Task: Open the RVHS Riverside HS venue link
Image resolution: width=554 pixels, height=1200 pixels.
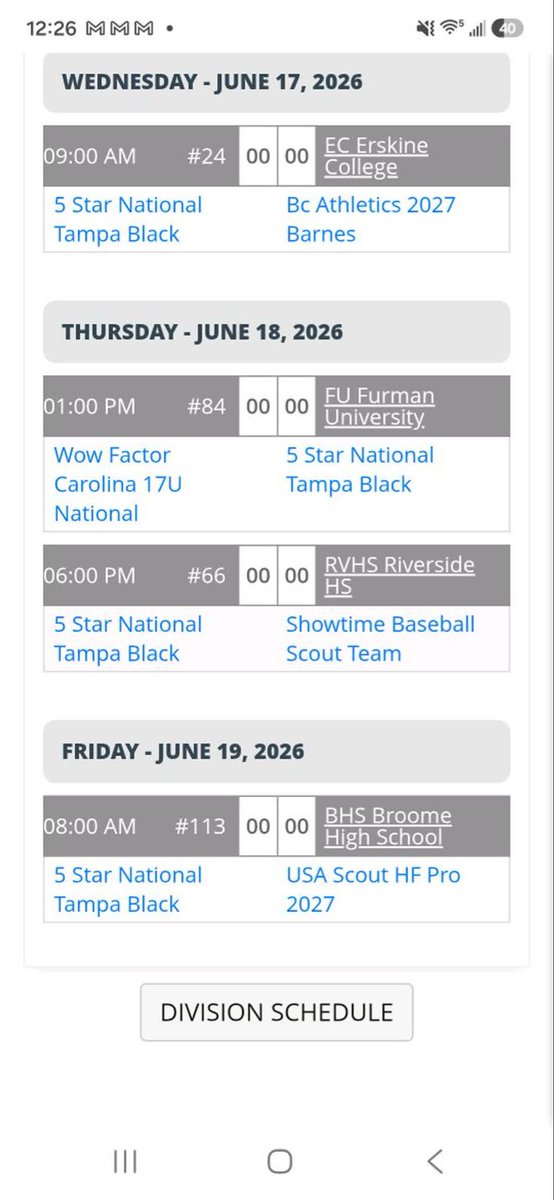Action: 399,576
